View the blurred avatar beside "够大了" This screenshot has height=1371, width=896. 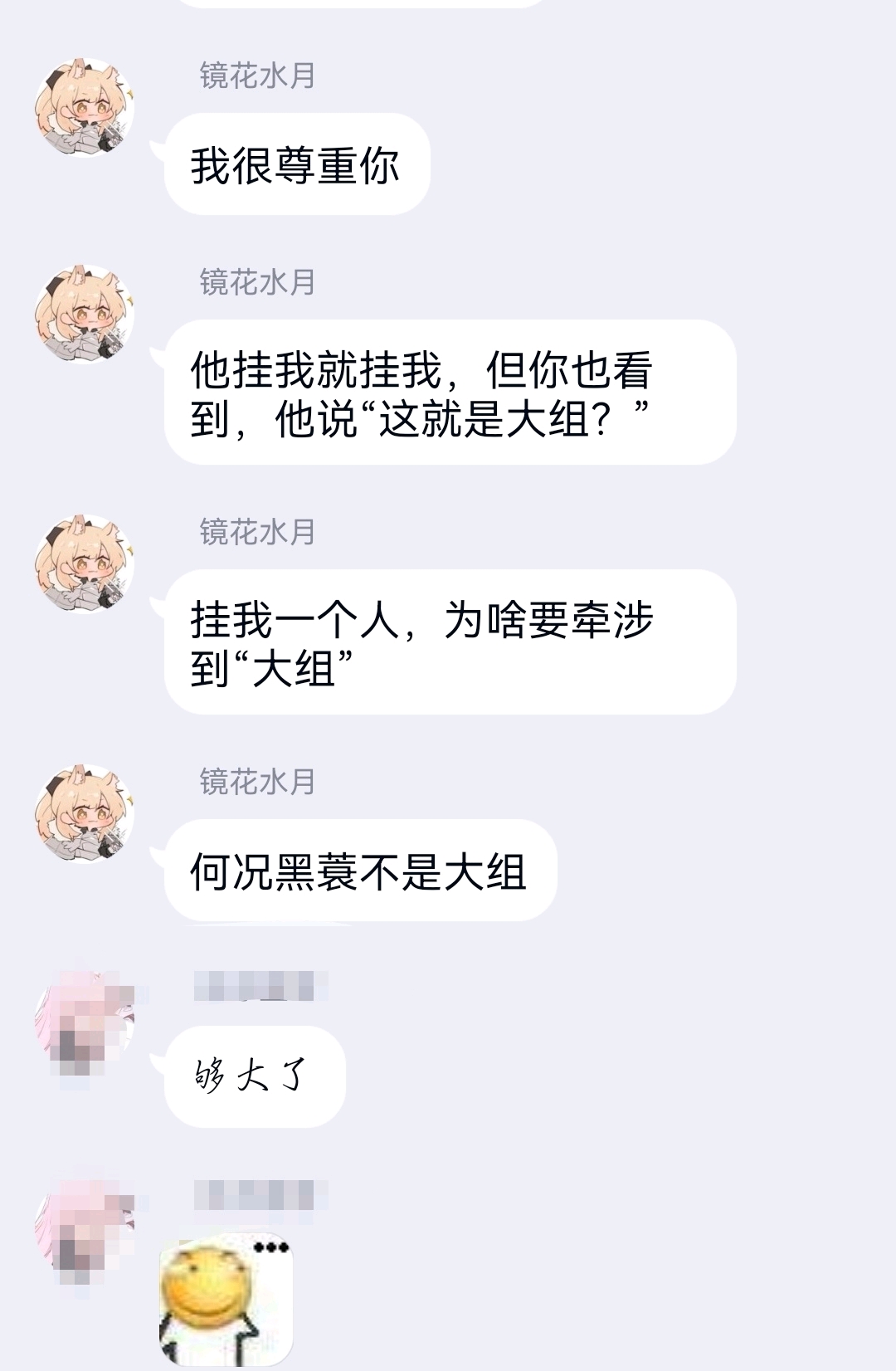[x=84, y=1021]
